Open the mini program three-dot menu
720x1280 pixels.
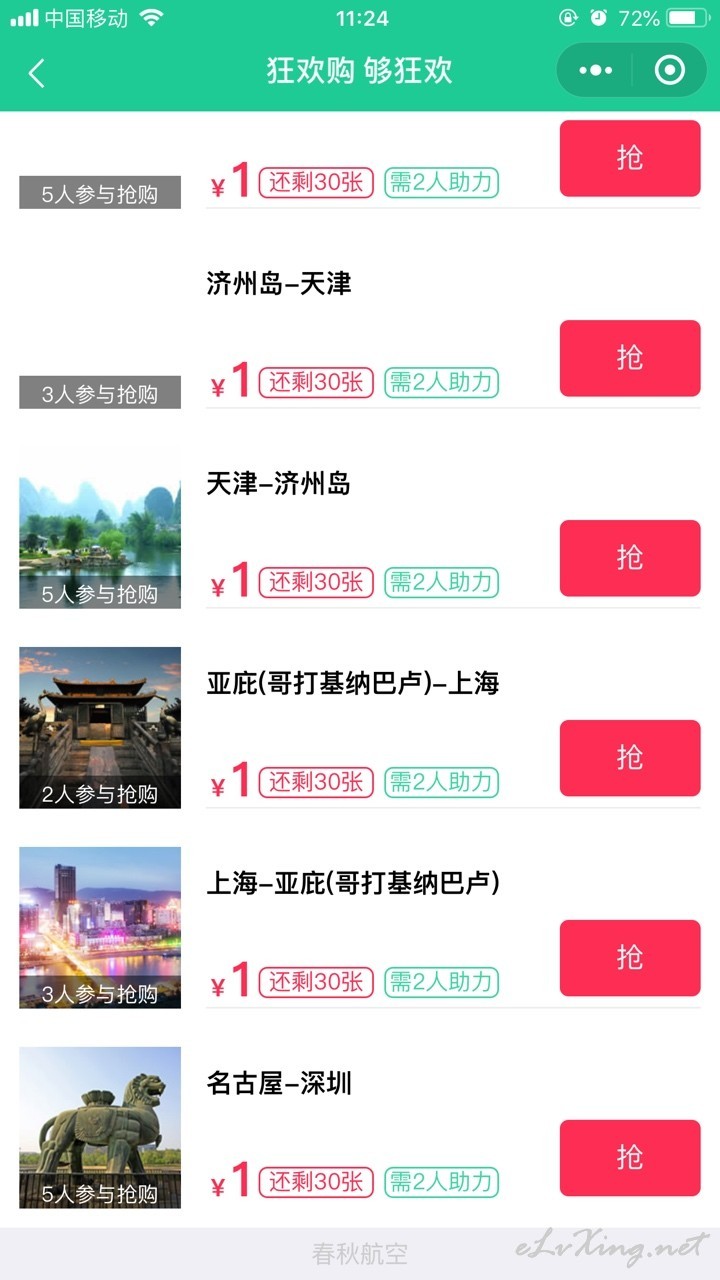coord(596,71)
